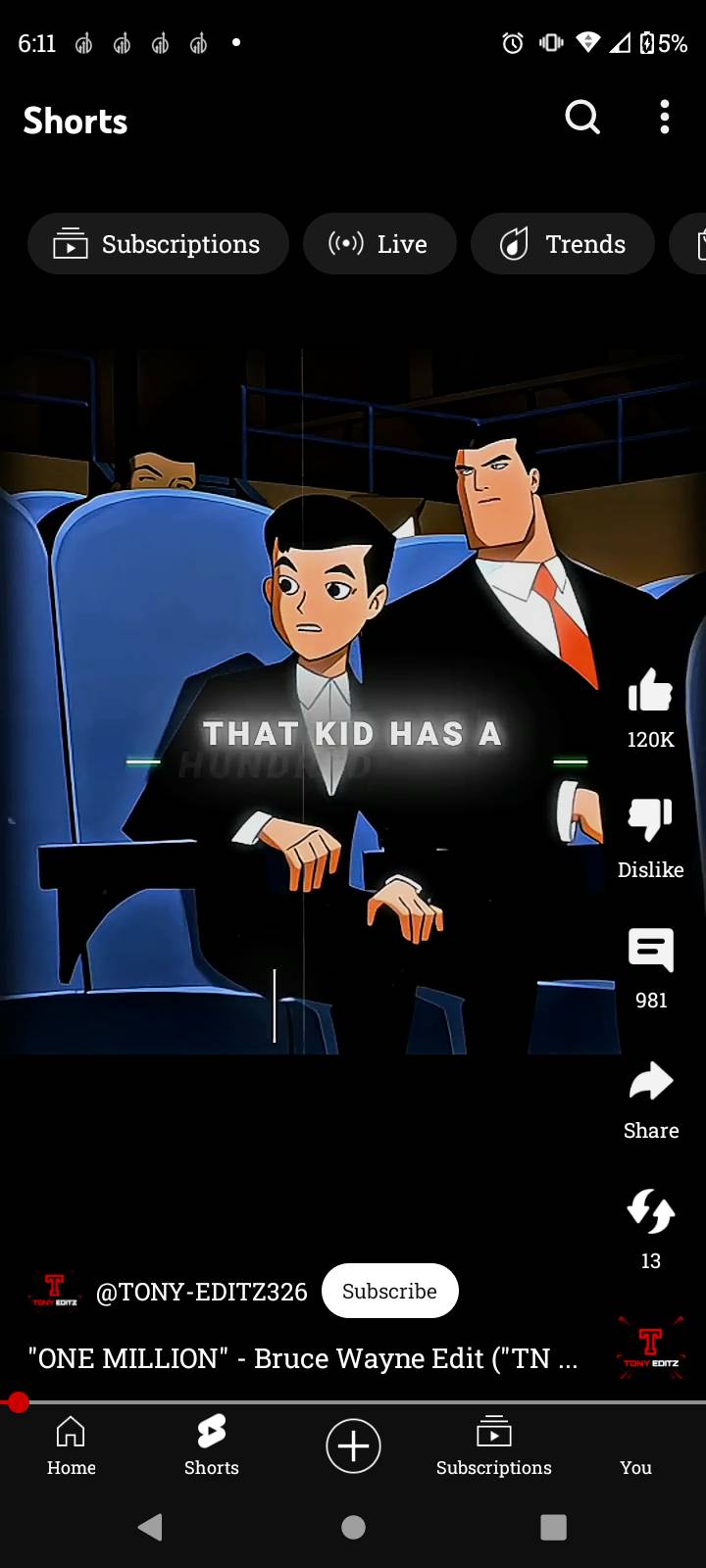Screen dimensions: 706x1568
Task: Open search in Shorts
Action: click(x=582, y=118)
